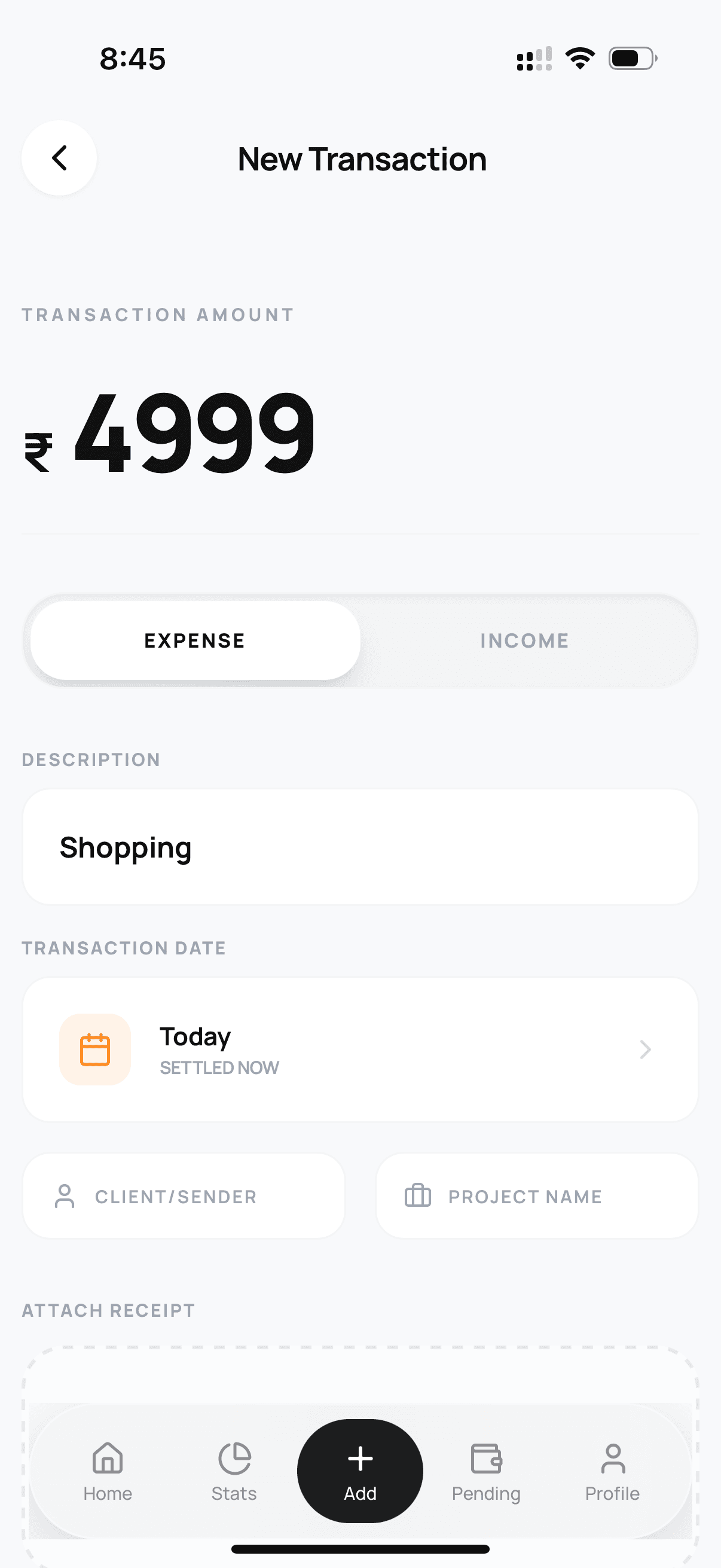Image resolution: width=721 pixels, height=1568 pixels.
Task: Switch to the Stats tab
Action: 234,1472
